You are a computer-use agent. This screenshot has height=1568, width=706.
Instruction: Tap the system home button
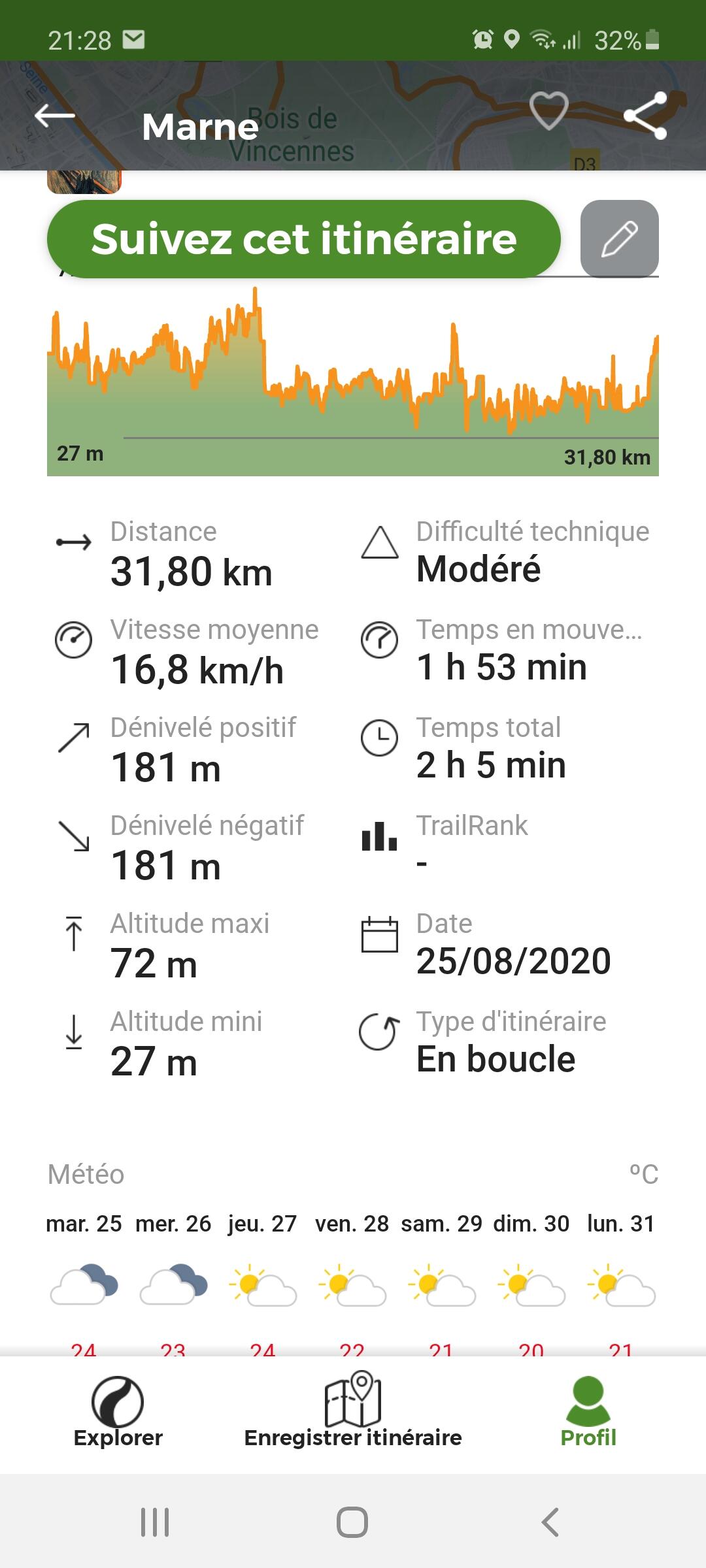click(352, 1522)
